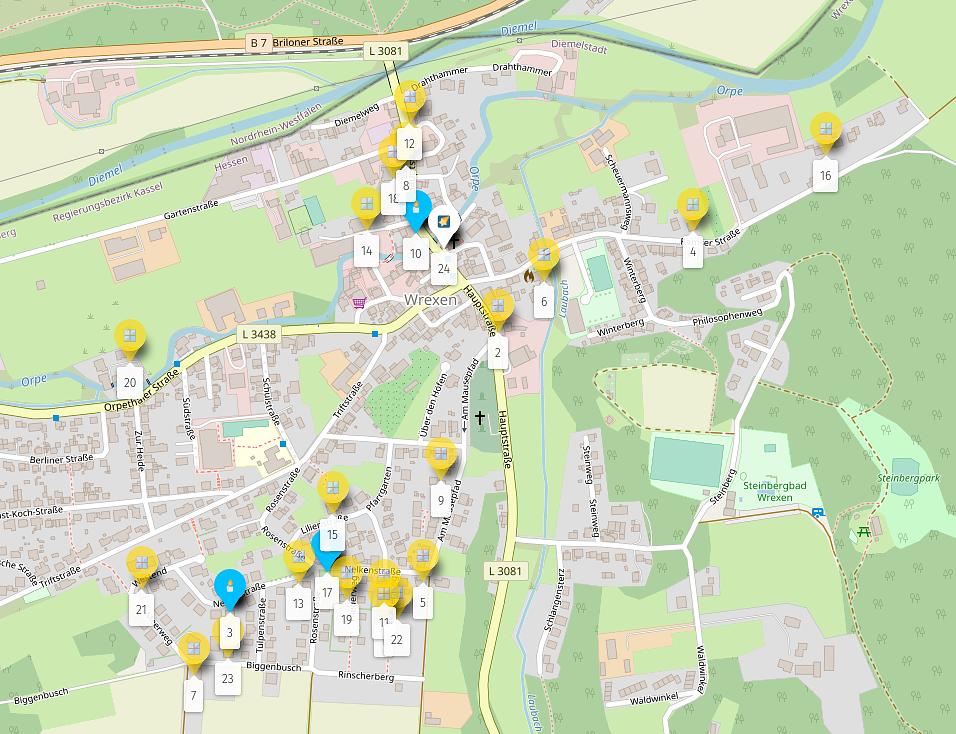Open map marker number 7

193,650
